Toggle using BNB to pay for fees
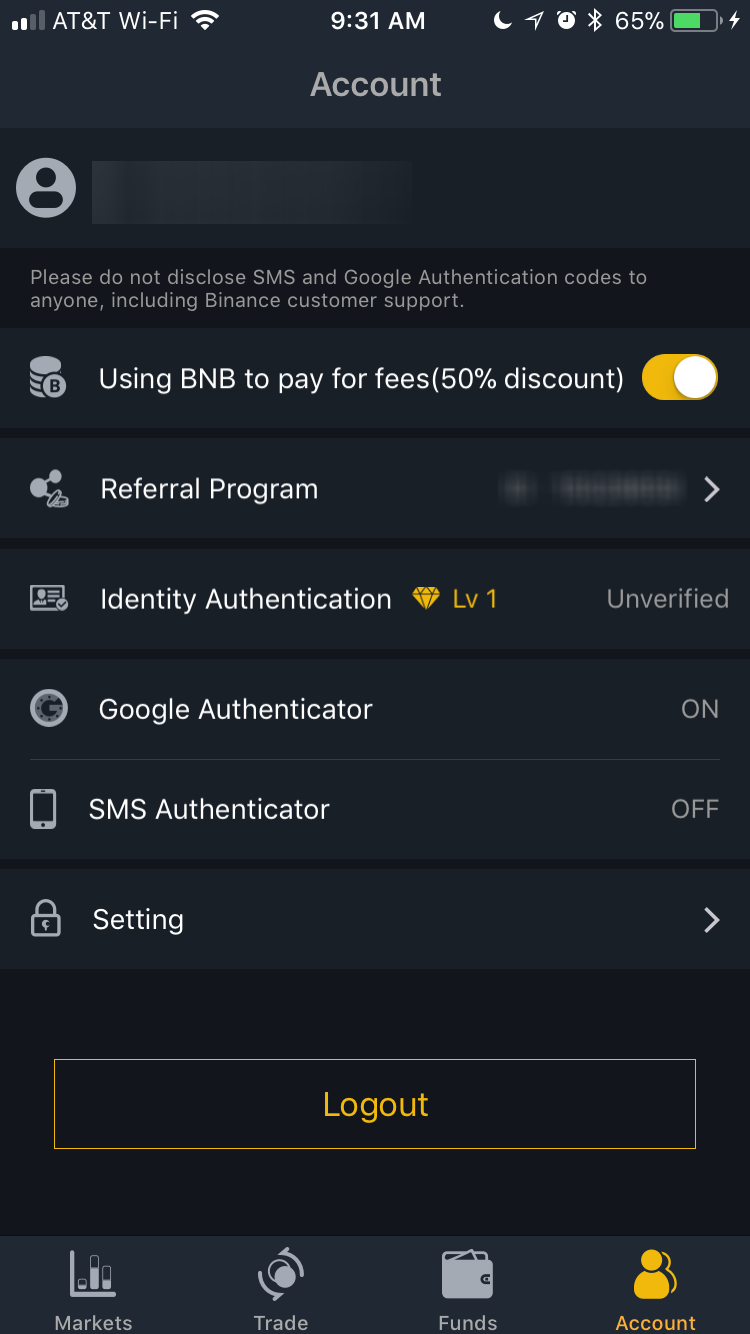750x1334 pixels. (x=680, y=378)
